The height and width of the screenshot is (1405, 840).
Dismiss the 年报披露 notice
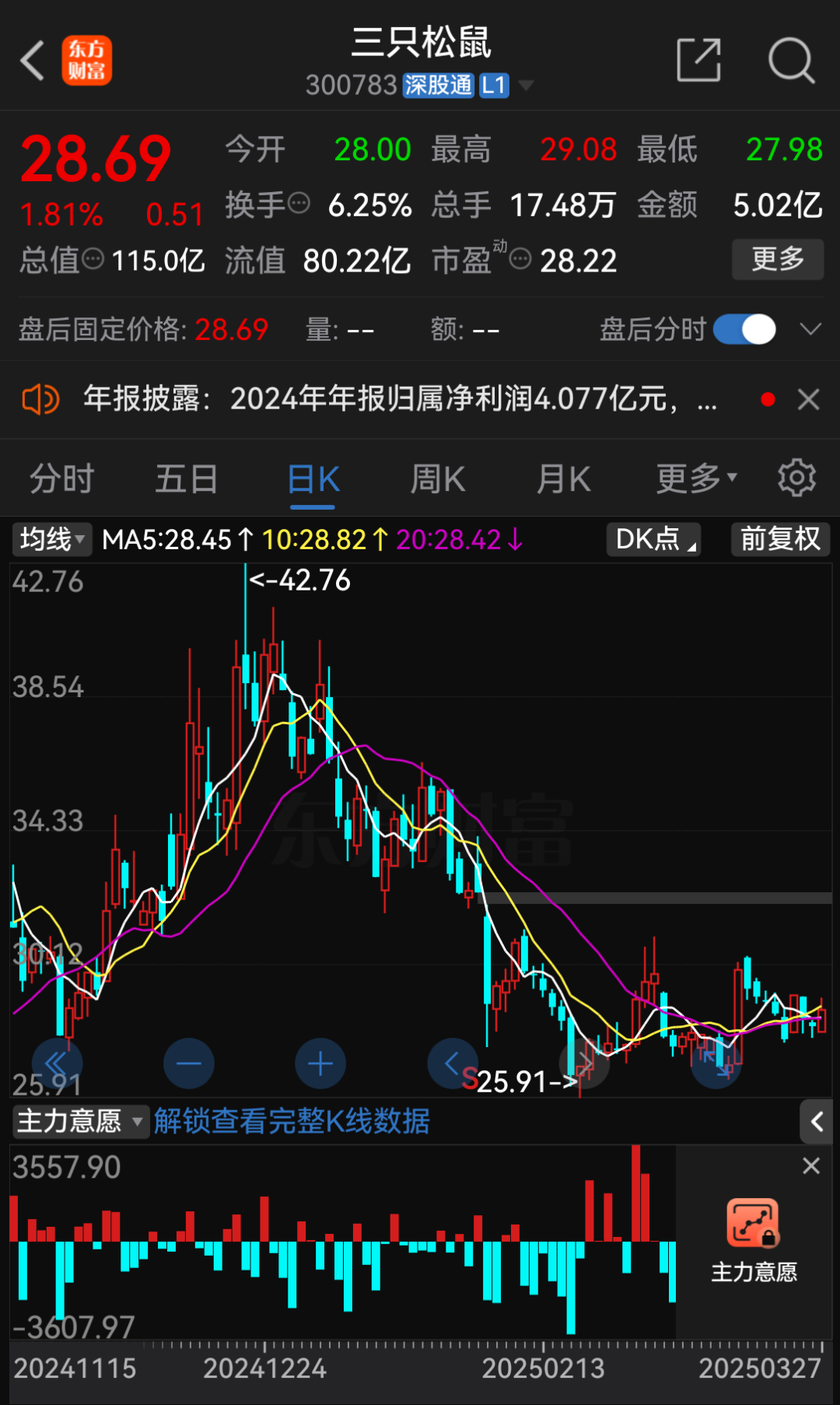tap(809, 400)
